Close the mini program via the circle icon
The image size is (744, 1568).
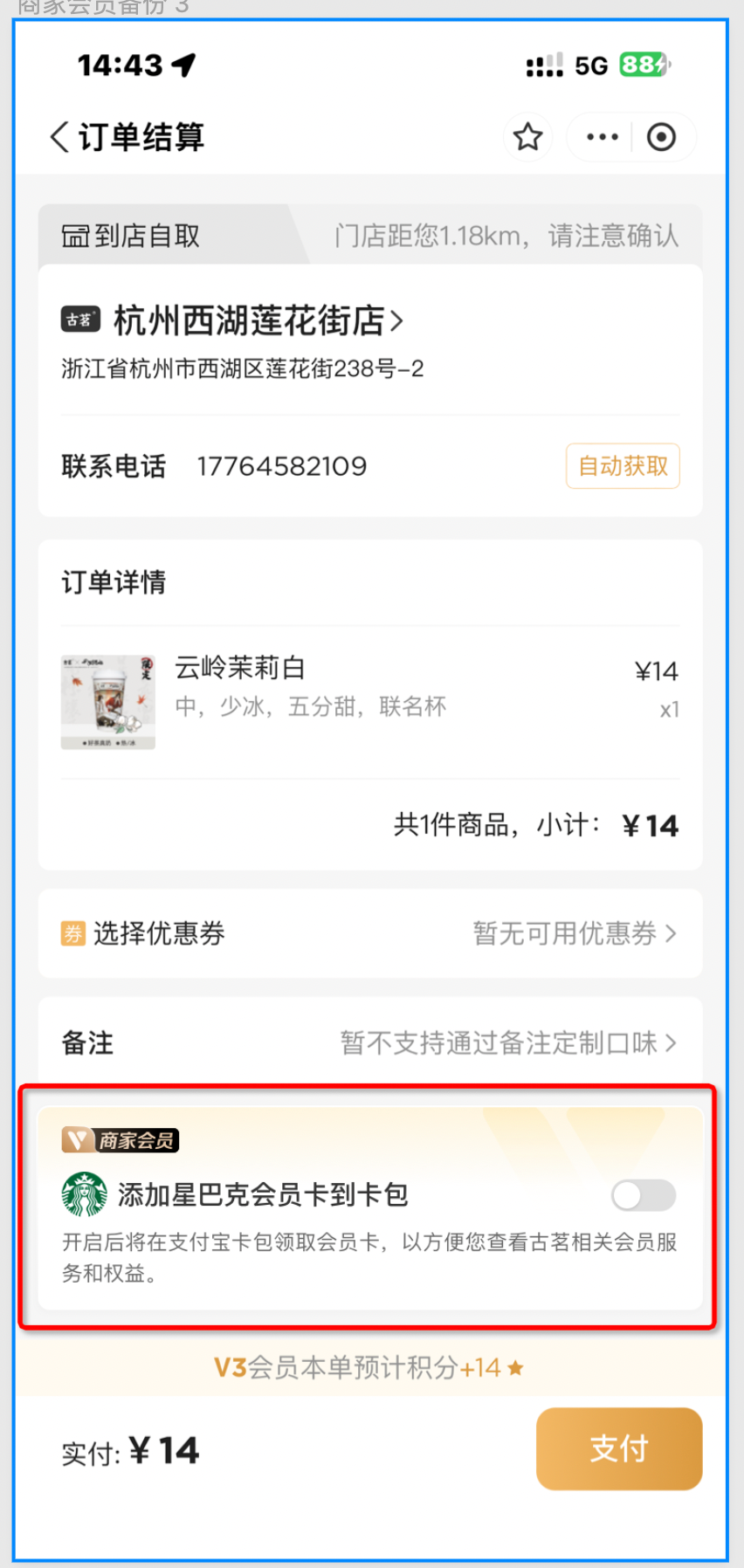(661, 137)
